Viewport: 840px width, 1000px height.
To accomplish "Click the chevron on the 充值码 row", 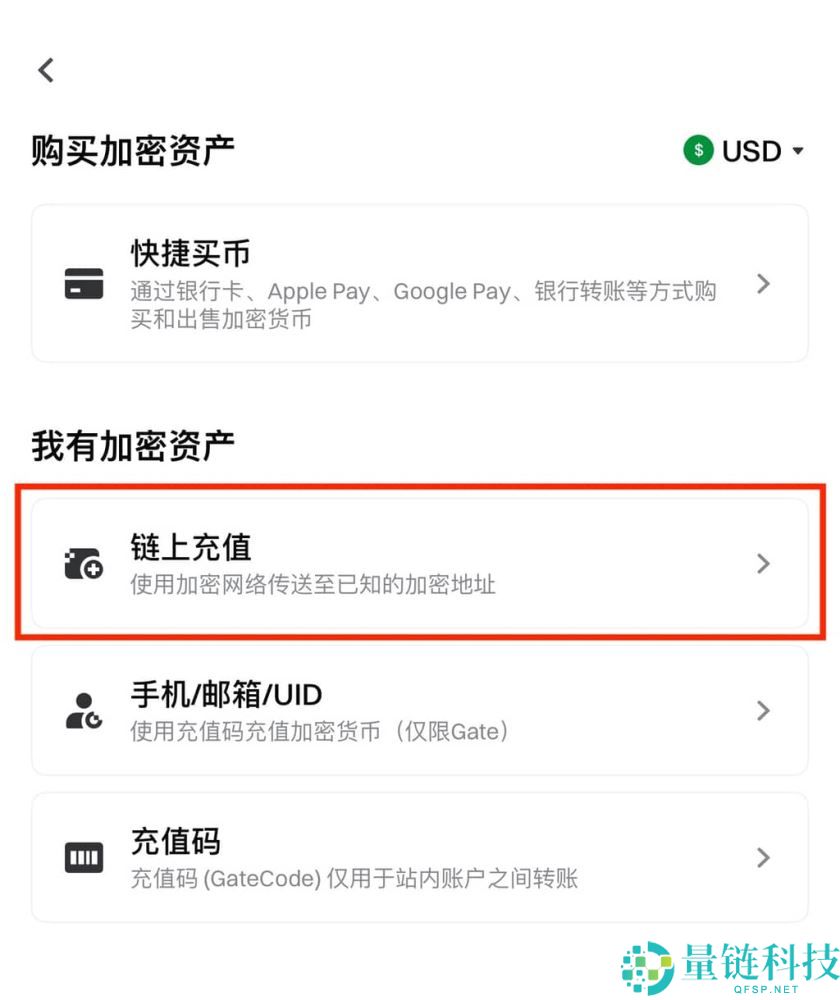I will [763, 857].
